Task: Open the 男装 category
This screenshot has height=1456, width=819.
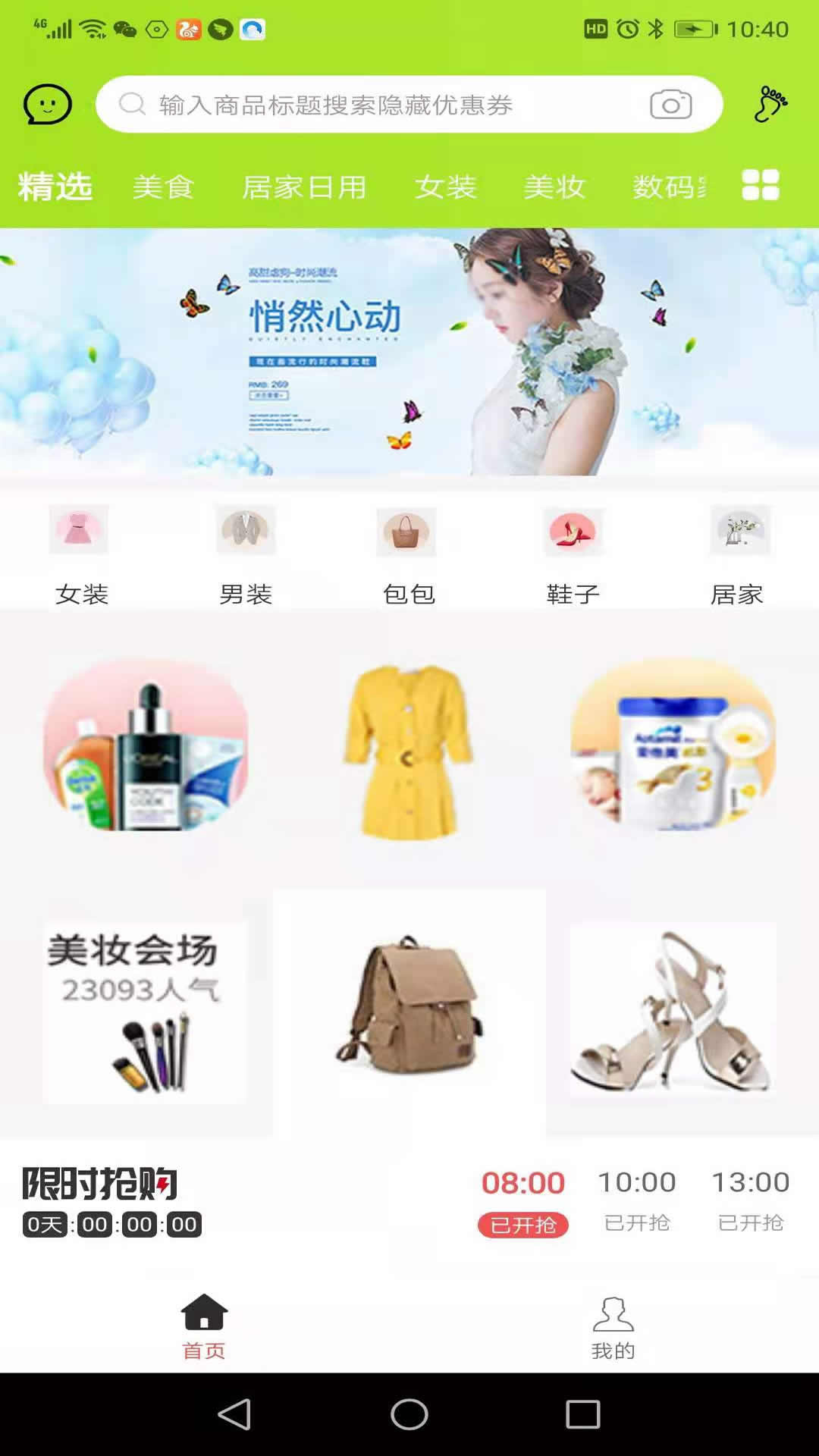Action: (246, 554)
